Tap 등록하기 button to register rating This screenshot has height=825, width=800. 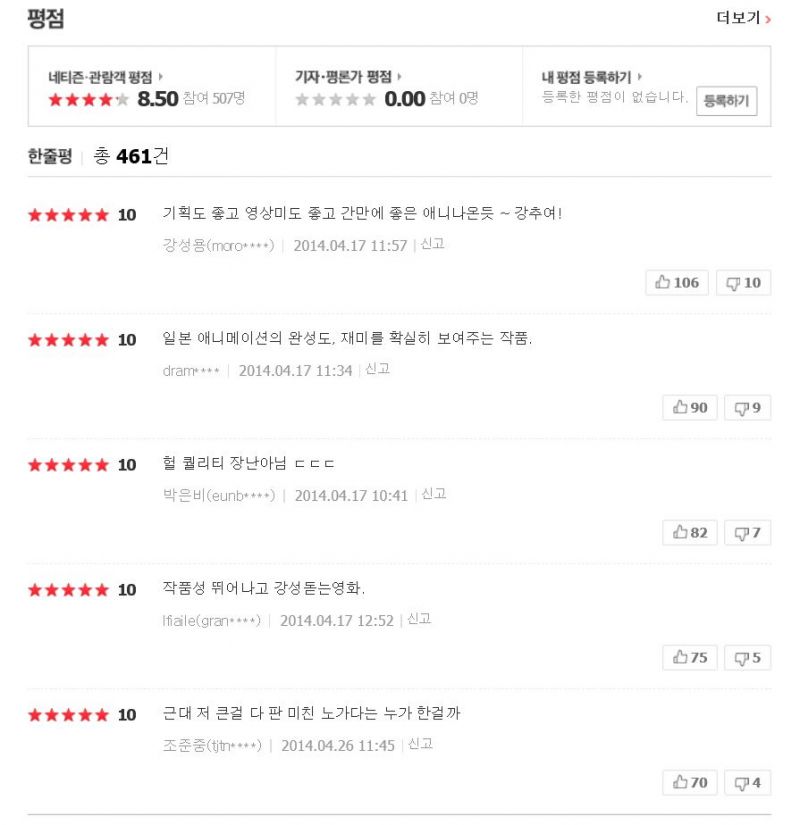[726, 101]
